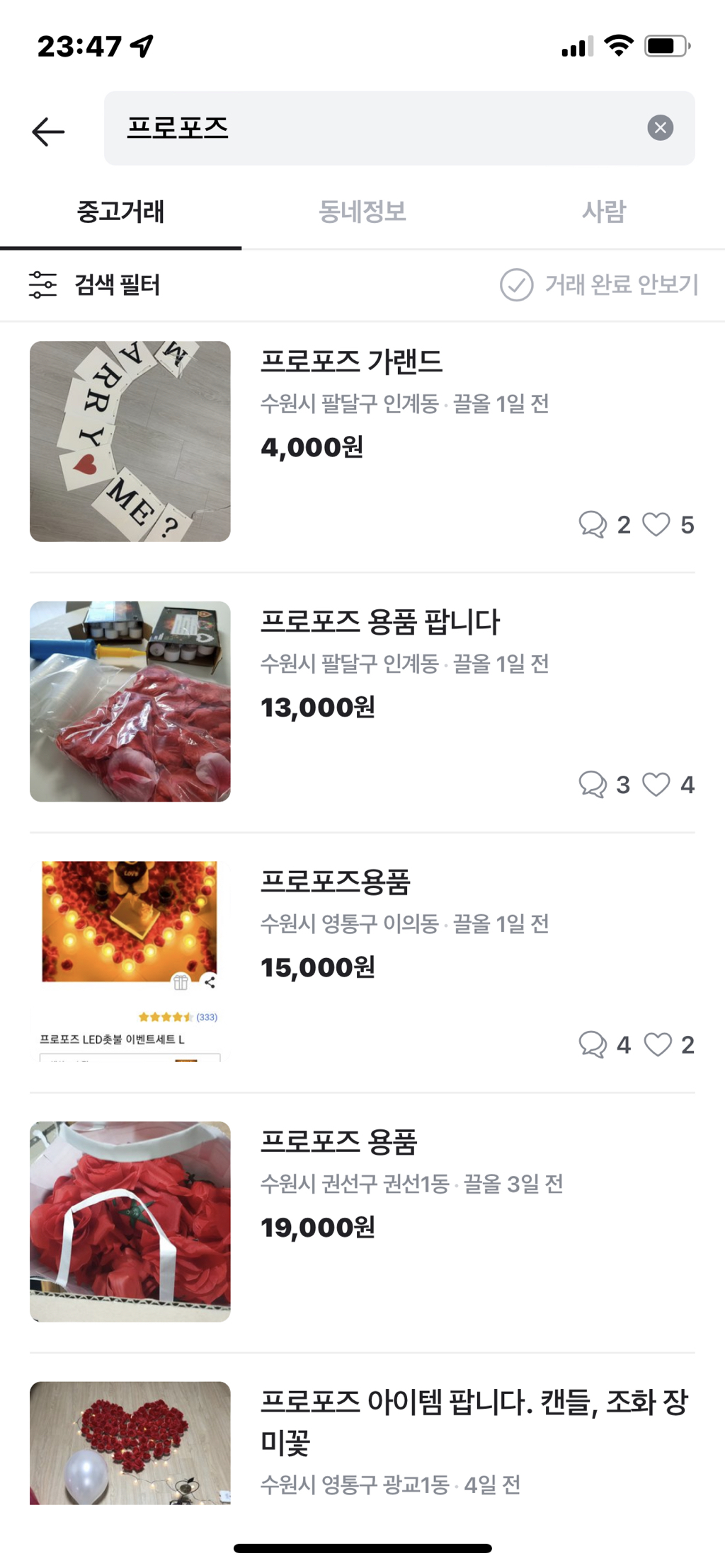View the 15,000원 프로포즈용품 listing
The height and width of the screenshot is (1568, 725).
pyautogui.click(x=336, y=882)
